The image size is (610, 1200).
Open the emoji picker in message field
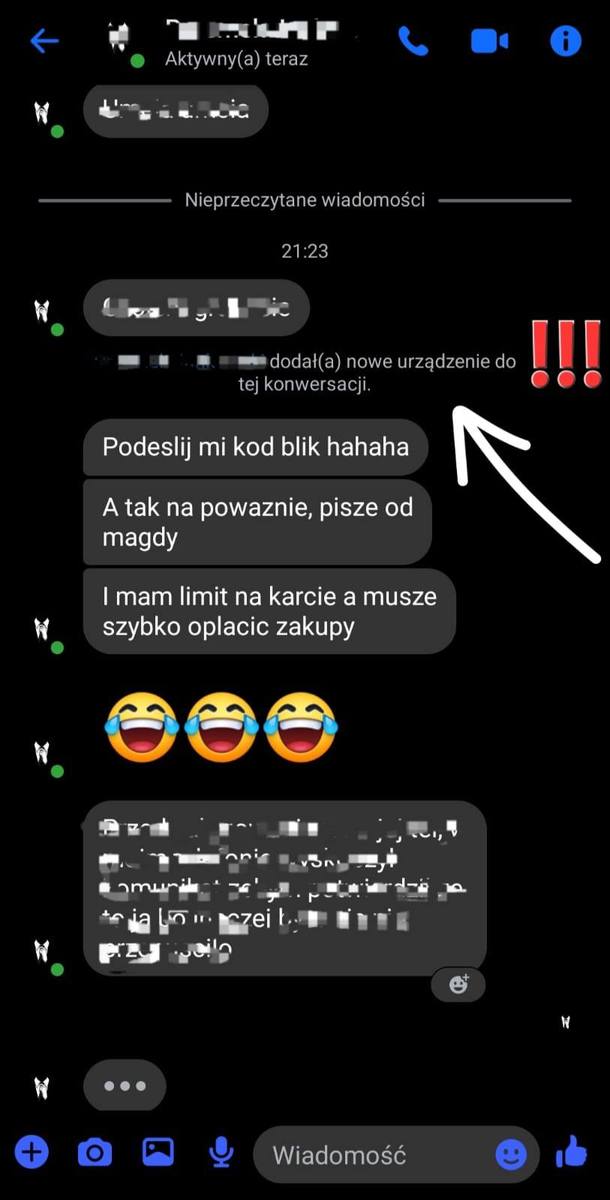pyautogui.click(x=511, y=1155)
